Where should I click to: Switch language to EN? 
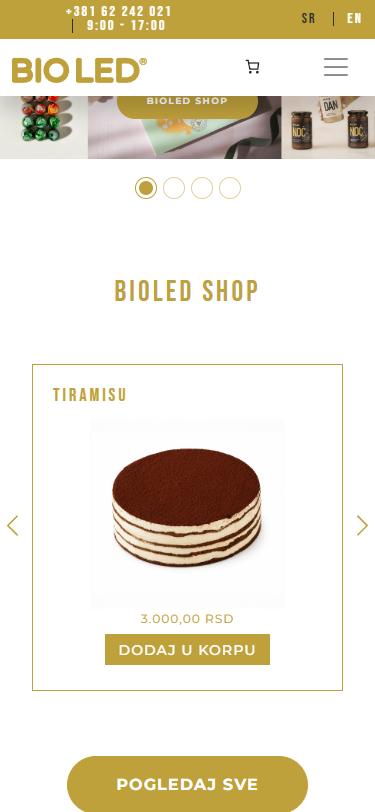[x=354, y=19]
